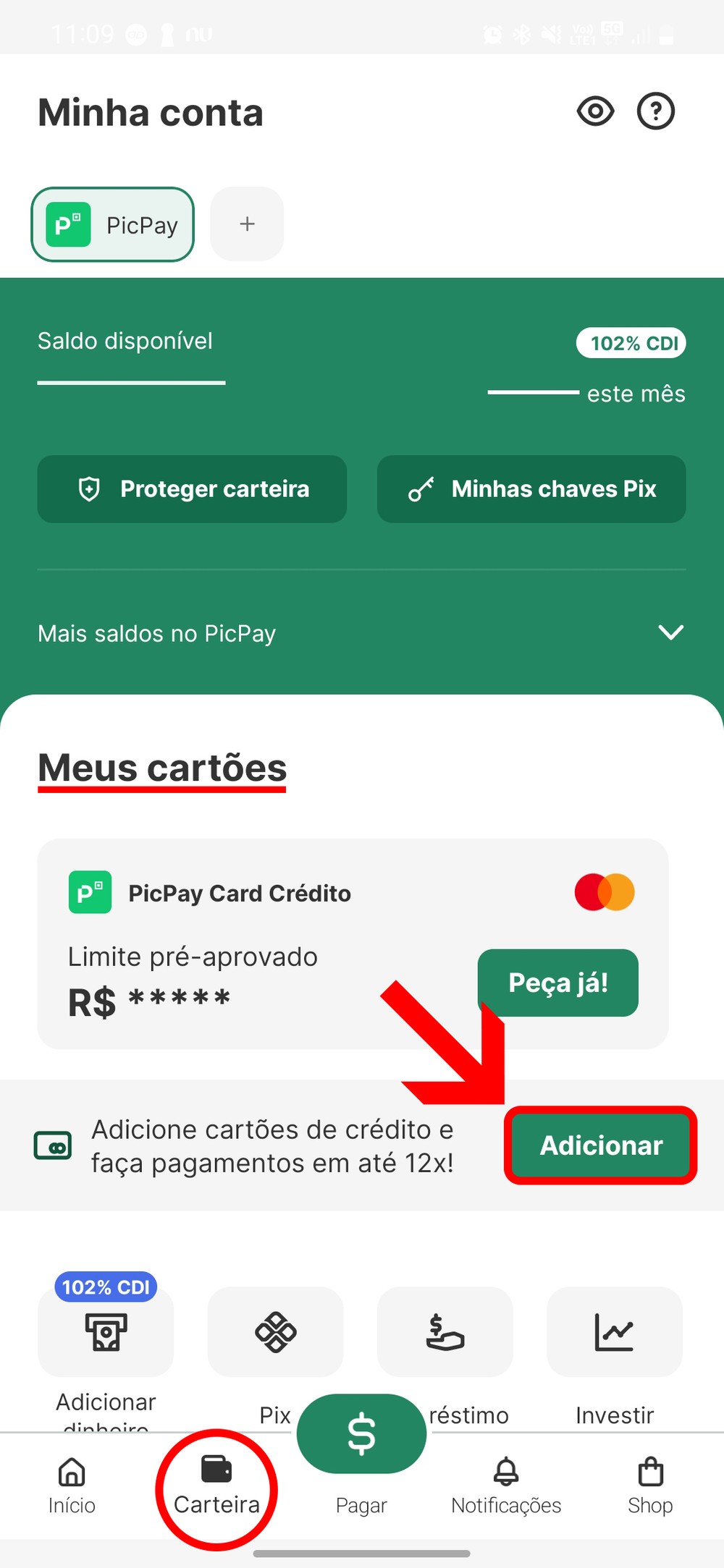The width and height of the screenshot is (724, 1568).
Task: Tap Proteger carteira button
Action: (192, 489)
